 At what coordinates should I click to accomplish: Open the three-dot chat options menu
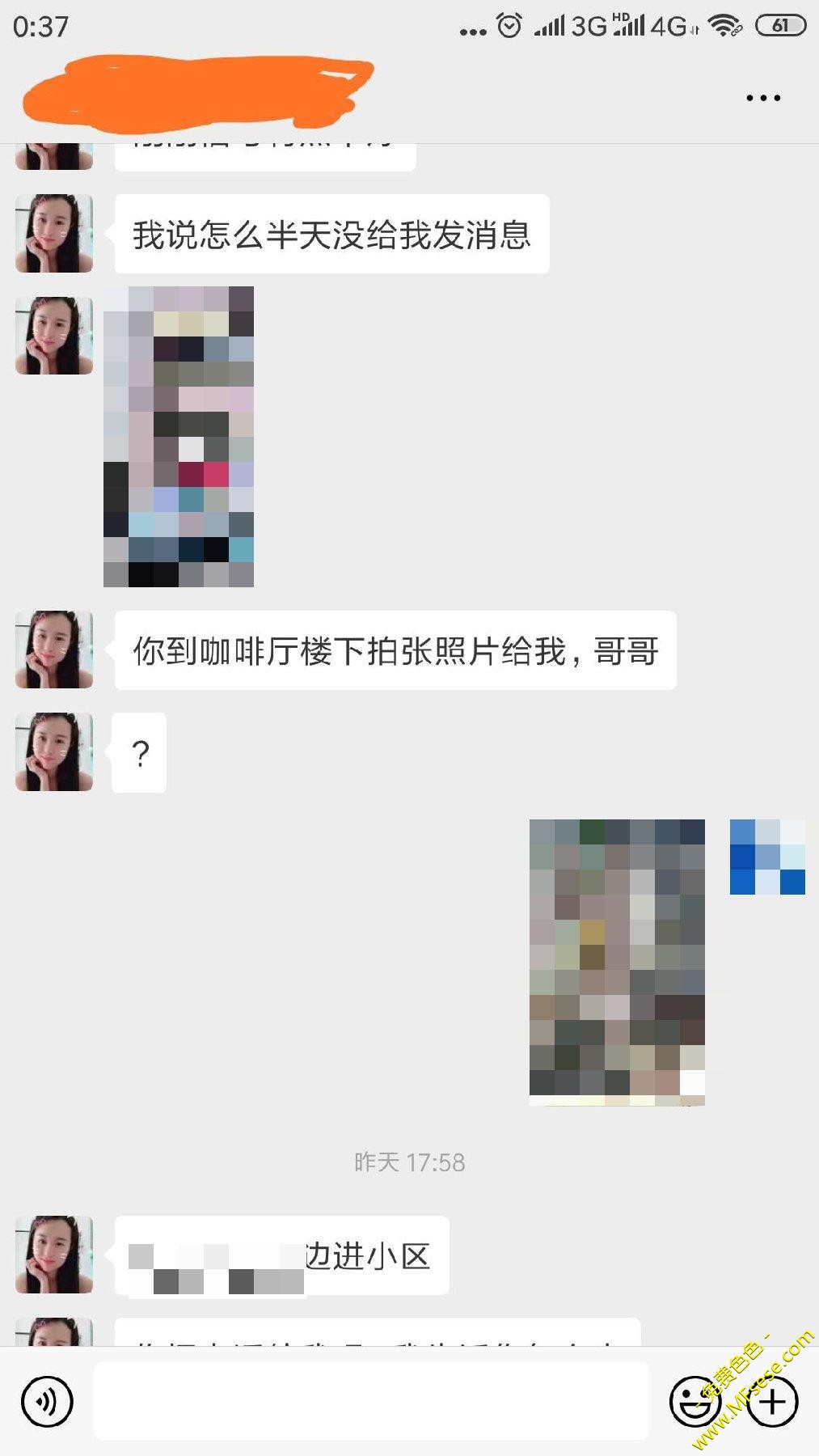point(762,98)
